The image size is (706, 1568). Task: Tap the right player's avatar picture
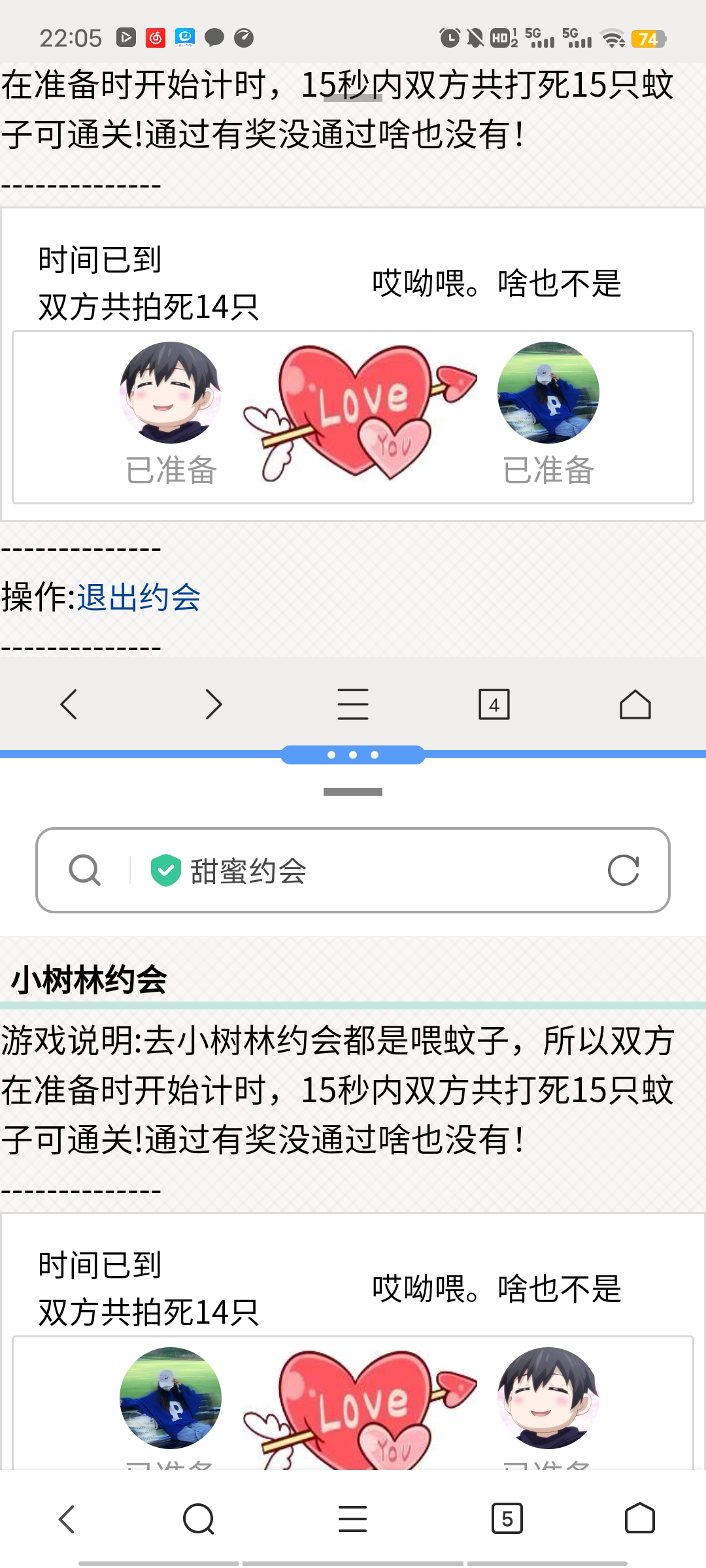click(549, 393)
